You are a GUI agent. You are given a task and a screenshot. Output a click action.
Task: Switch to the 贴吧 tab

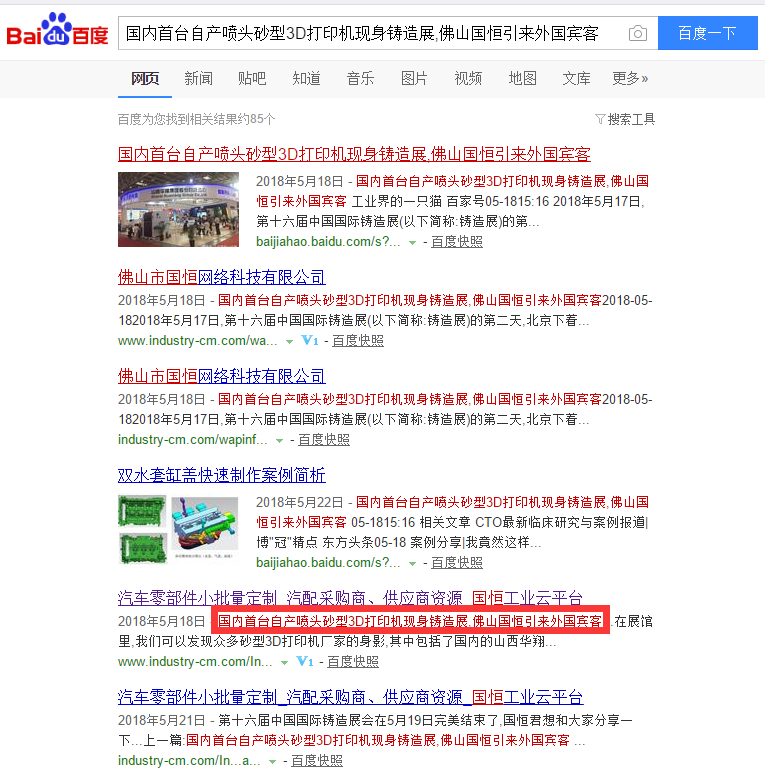pos(252,78)
